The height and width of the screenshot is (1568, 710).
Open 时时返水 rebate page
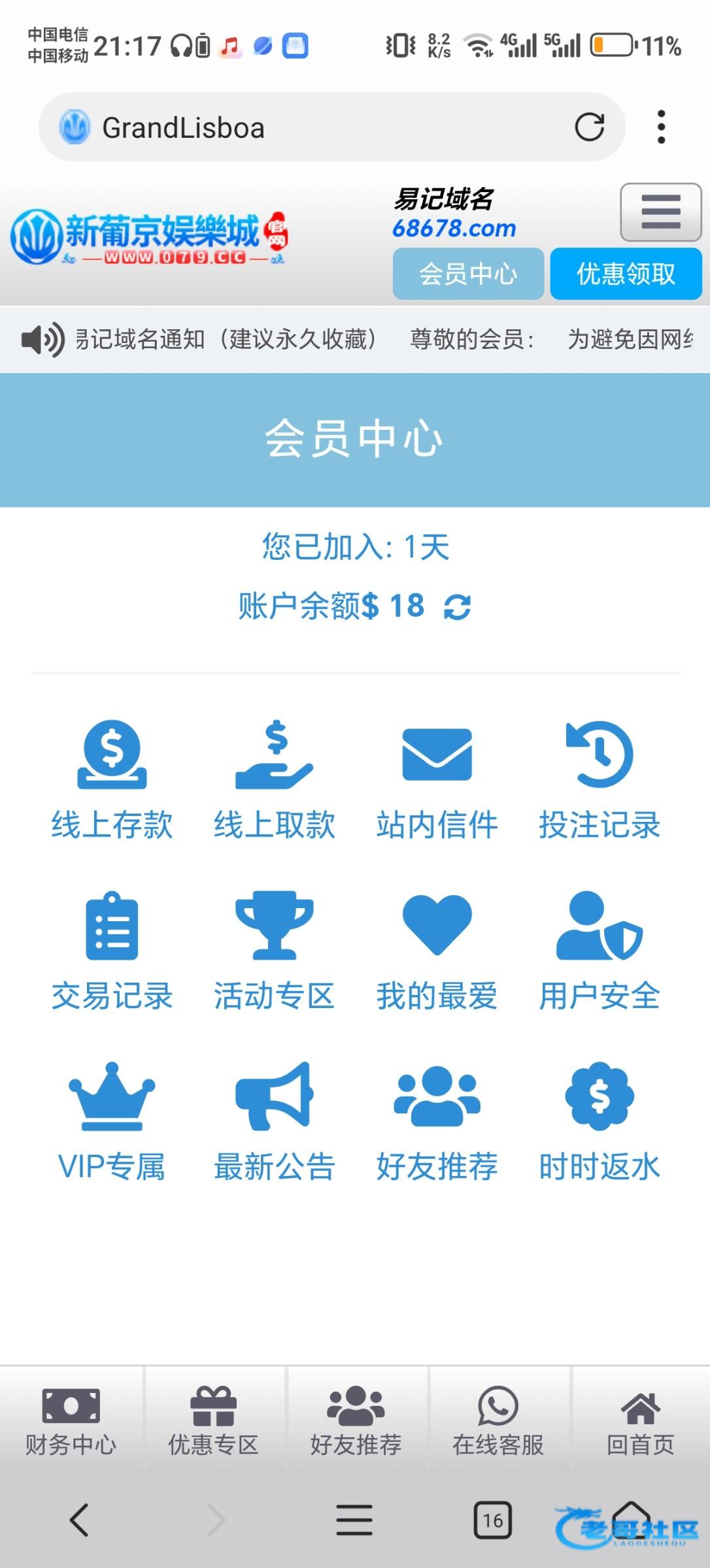(x=600, y=1123)
